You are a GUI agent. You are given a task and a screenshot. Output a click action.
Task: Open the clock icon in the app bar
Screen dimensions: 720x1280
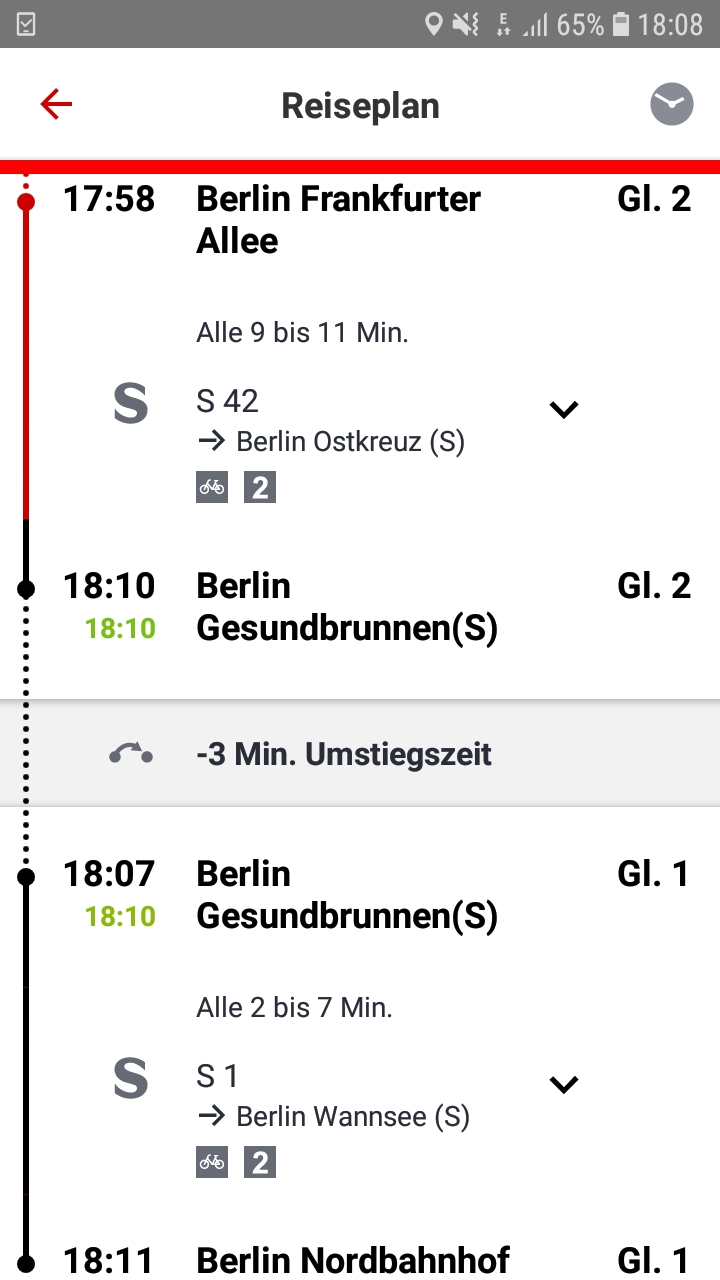click(671, 104)
